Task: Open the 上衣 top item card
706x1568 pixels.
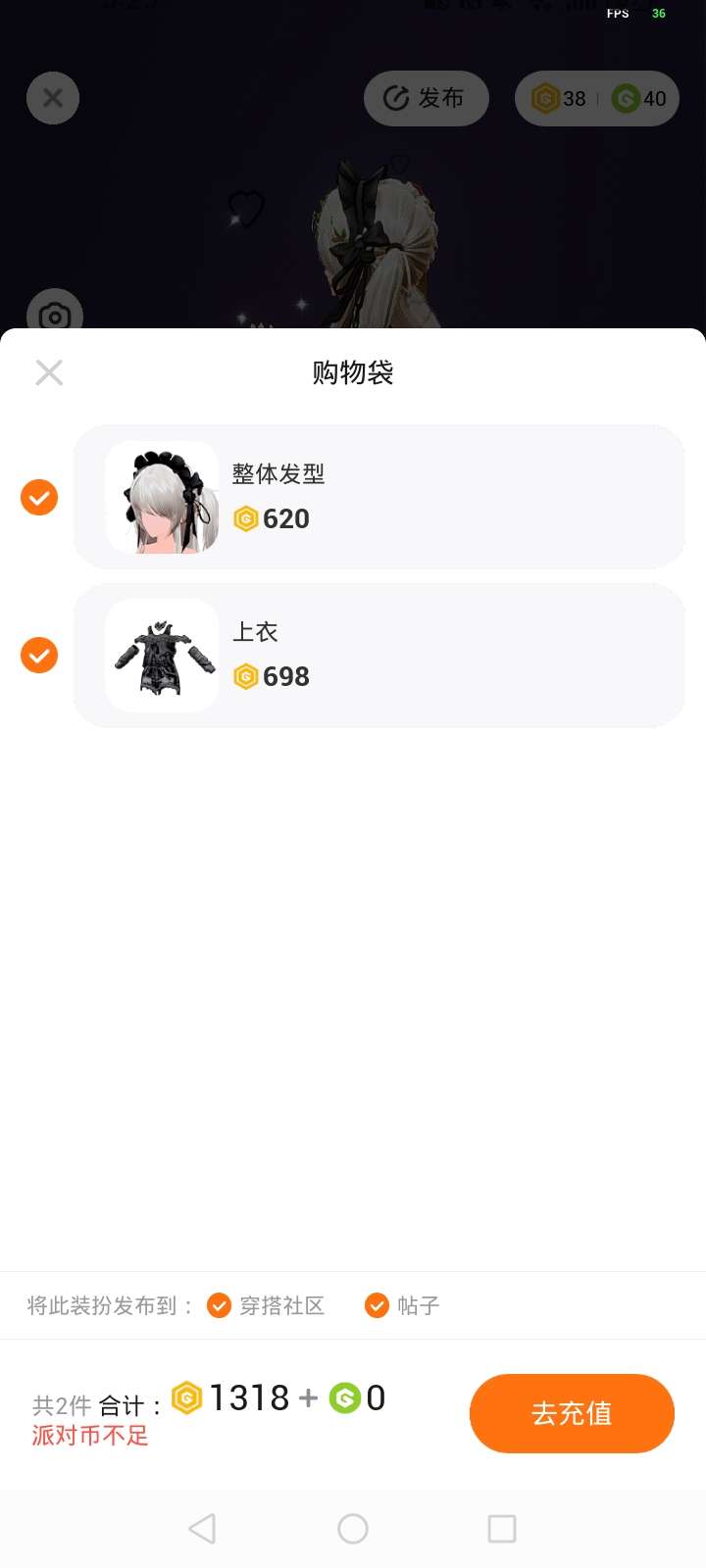Action: 378,655
